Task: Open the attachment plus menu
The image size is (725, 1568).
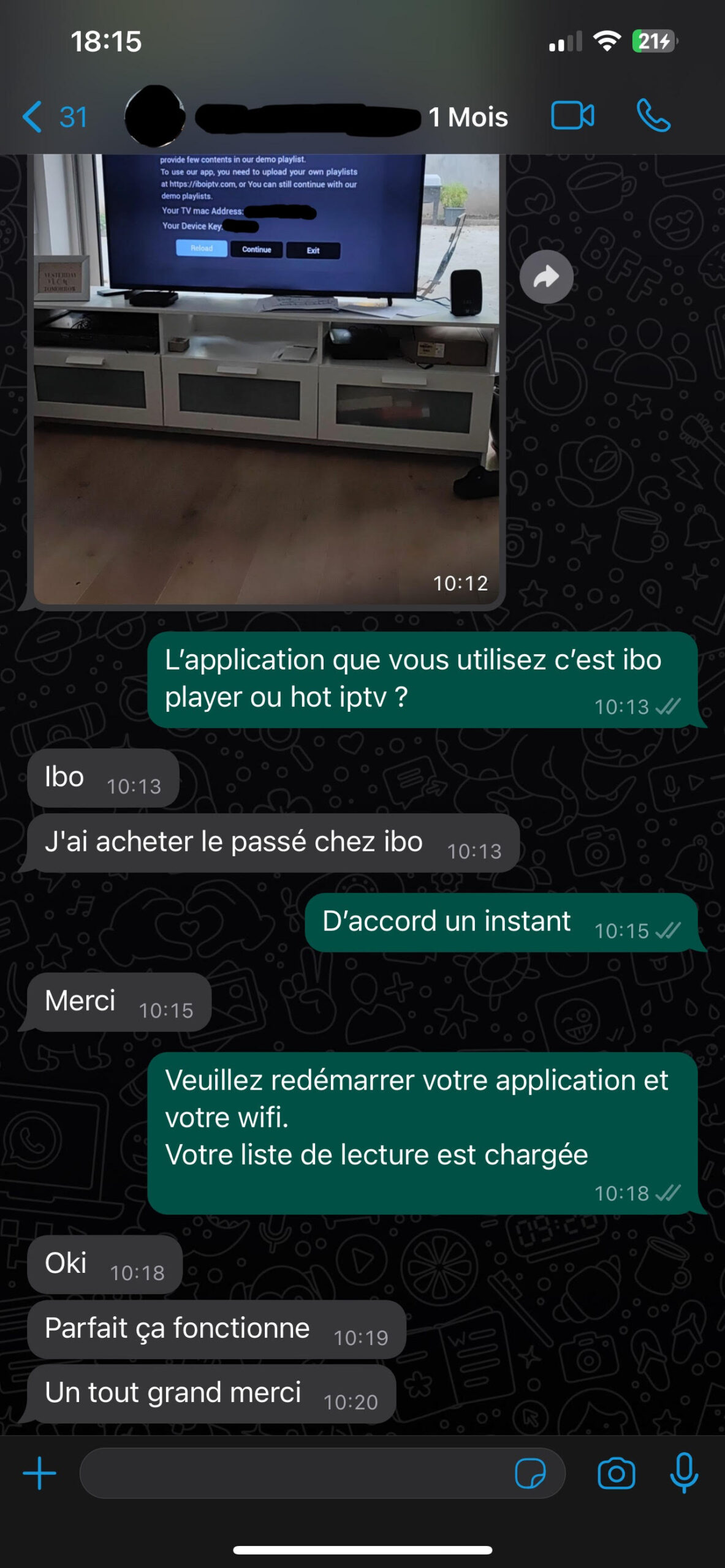Action: (x=40, y=1473)
